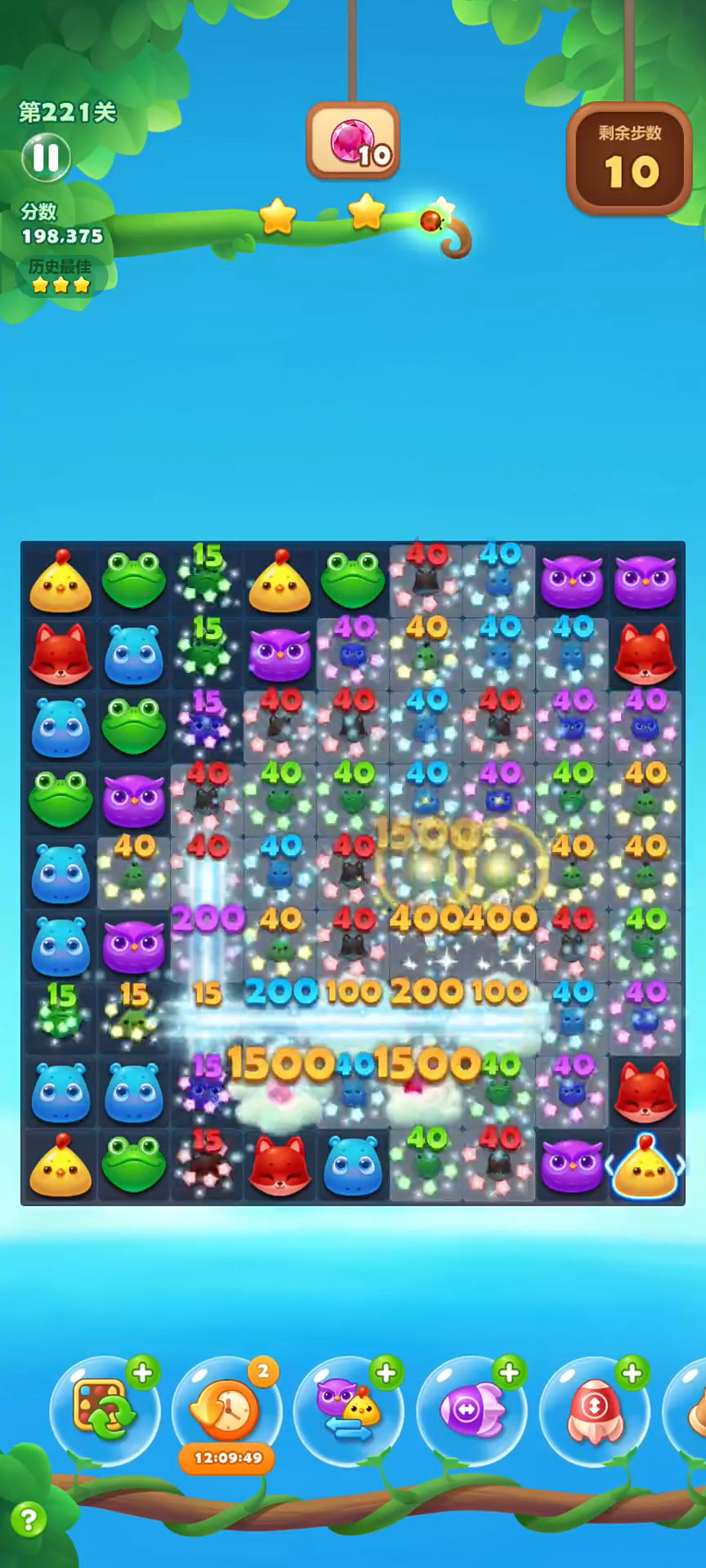Open the help question mark
This screenshot has width=706, height=1568.
coord(29,1519)
